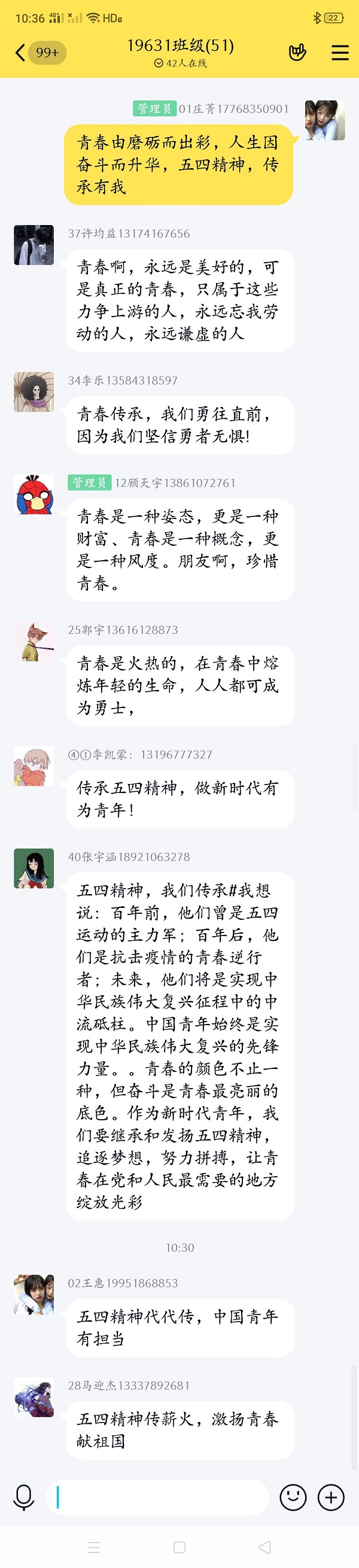The image size is (359, 1568).
Task: Tap the system home button
Action: click(x=180, y=1546)
